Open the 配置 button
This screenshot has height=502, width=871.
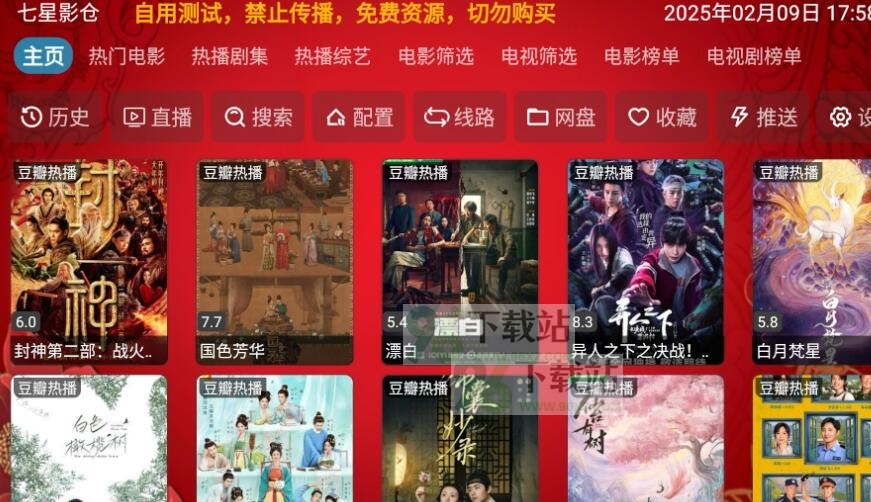point(359,117)
